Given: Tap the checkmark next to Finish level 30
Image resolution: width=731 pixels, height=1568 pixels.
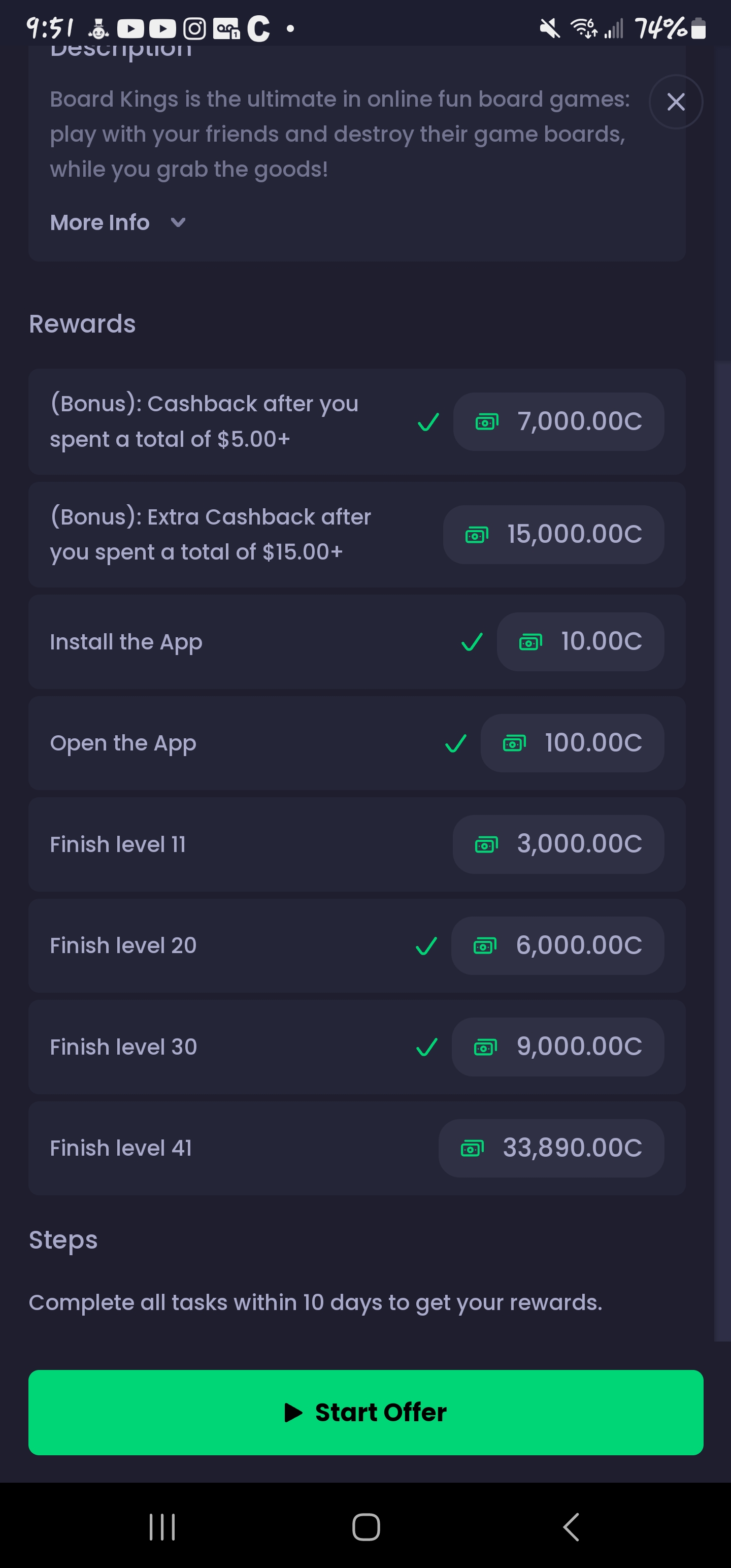Looking at the screenshot, I should click(426, 1047).
